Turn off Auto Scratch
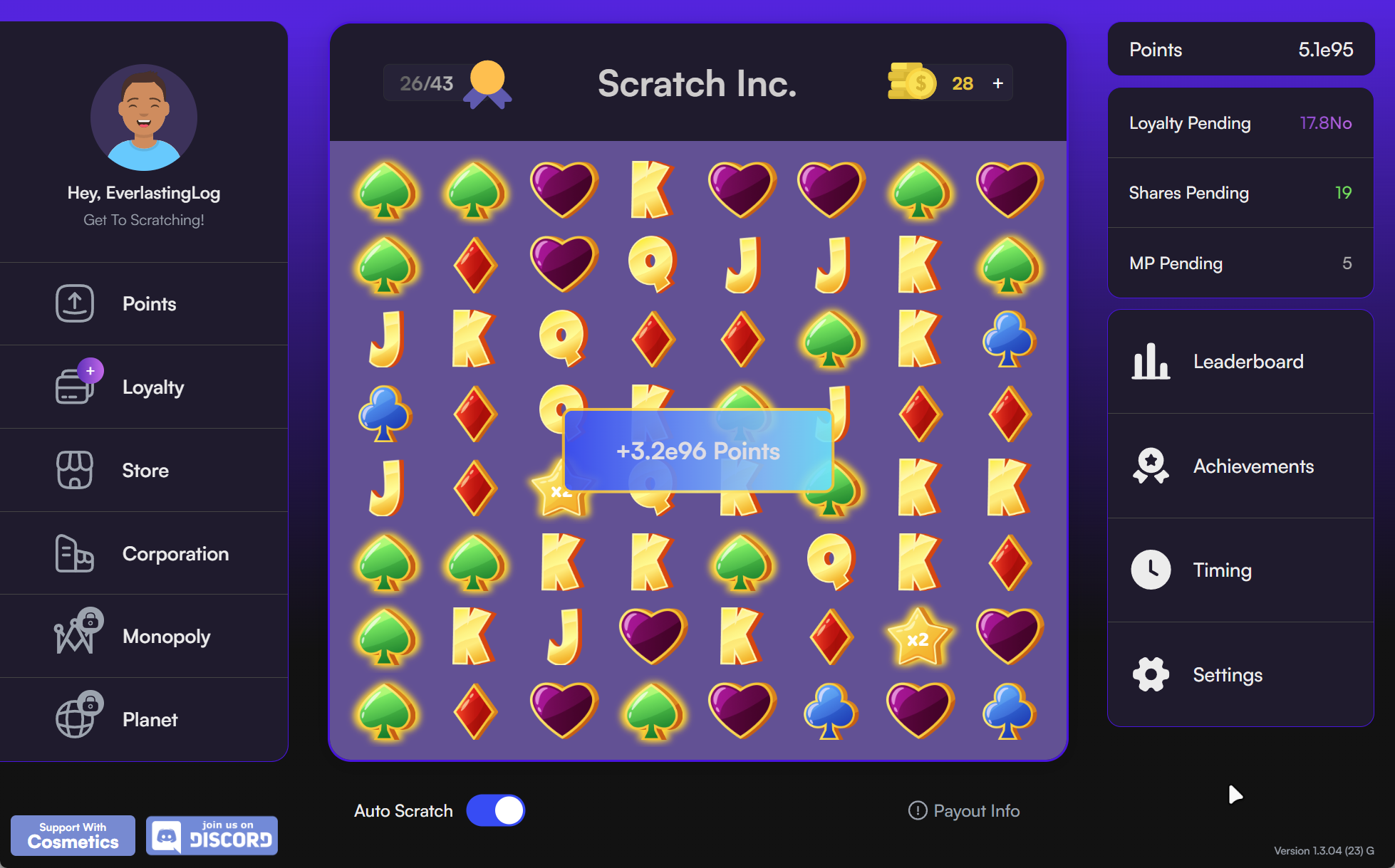This screenshot has height=868, width=1395. click(496, 810)
